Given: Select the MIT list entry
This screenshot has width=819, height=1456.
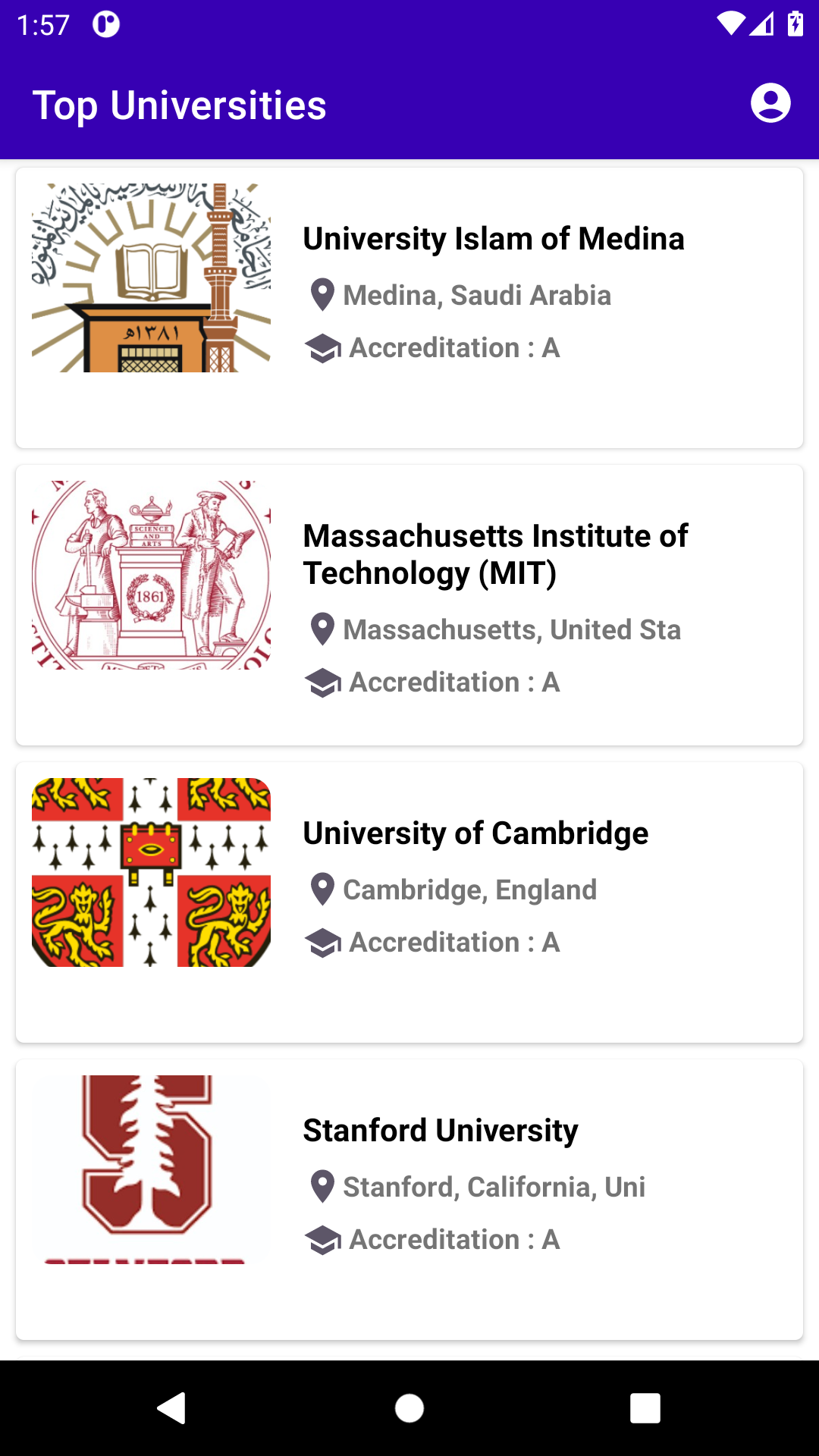Looking at the screenshot, I should pos(409,603).
